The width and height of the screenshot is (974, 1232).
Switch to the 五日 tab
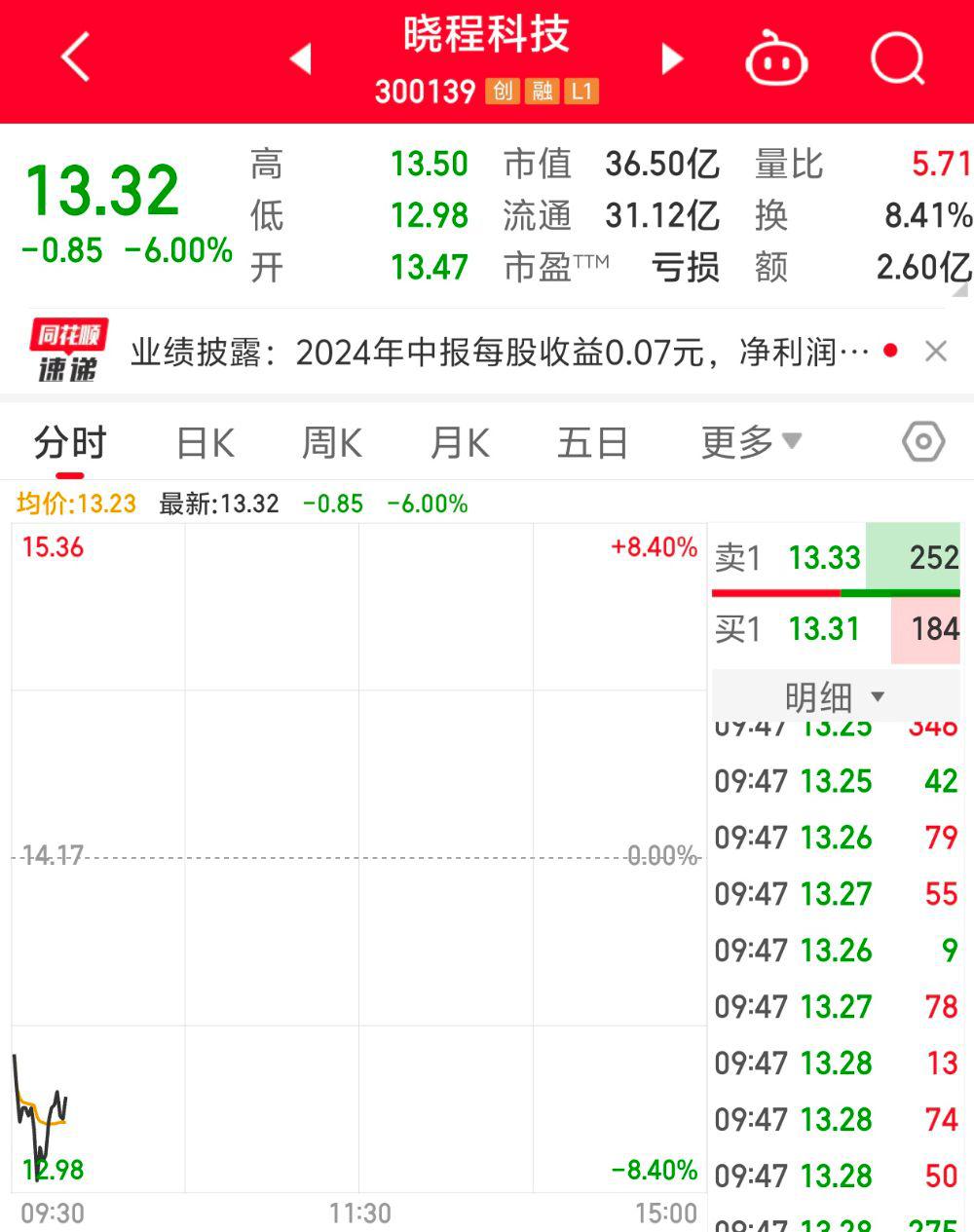click(592, 444)
